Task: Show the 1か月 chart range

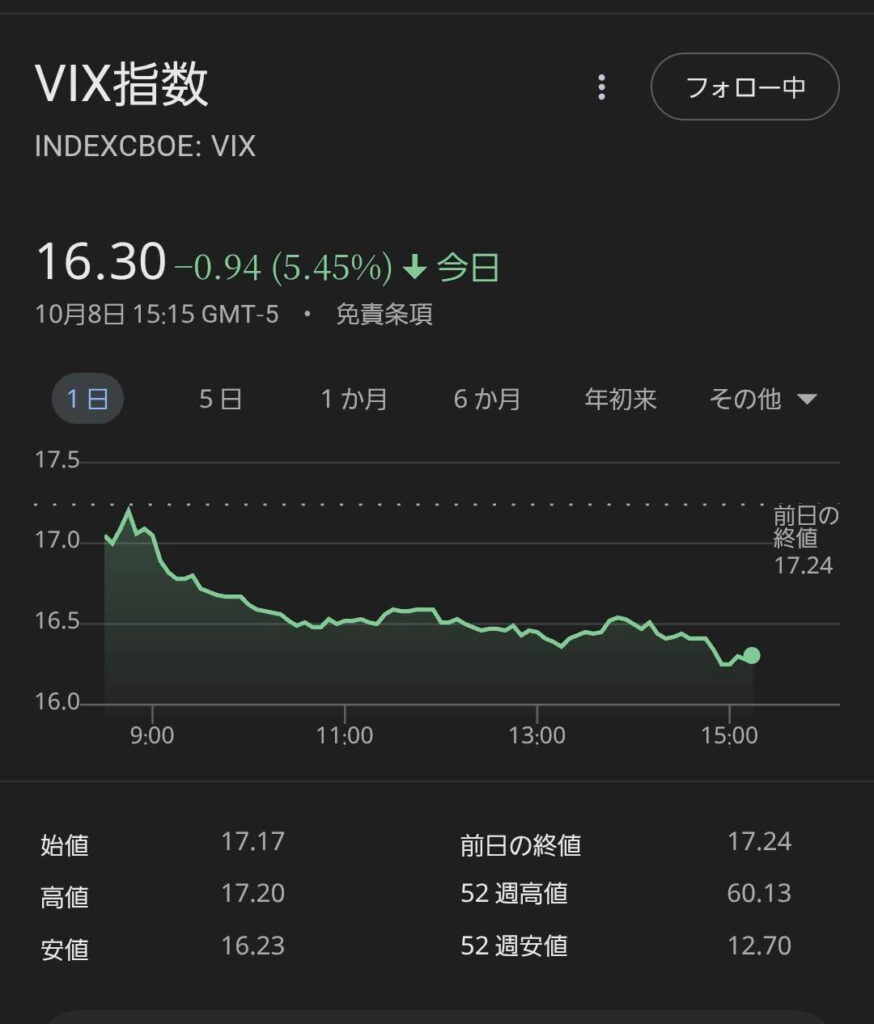Action: pyautogui.click(x=354, y=400)
